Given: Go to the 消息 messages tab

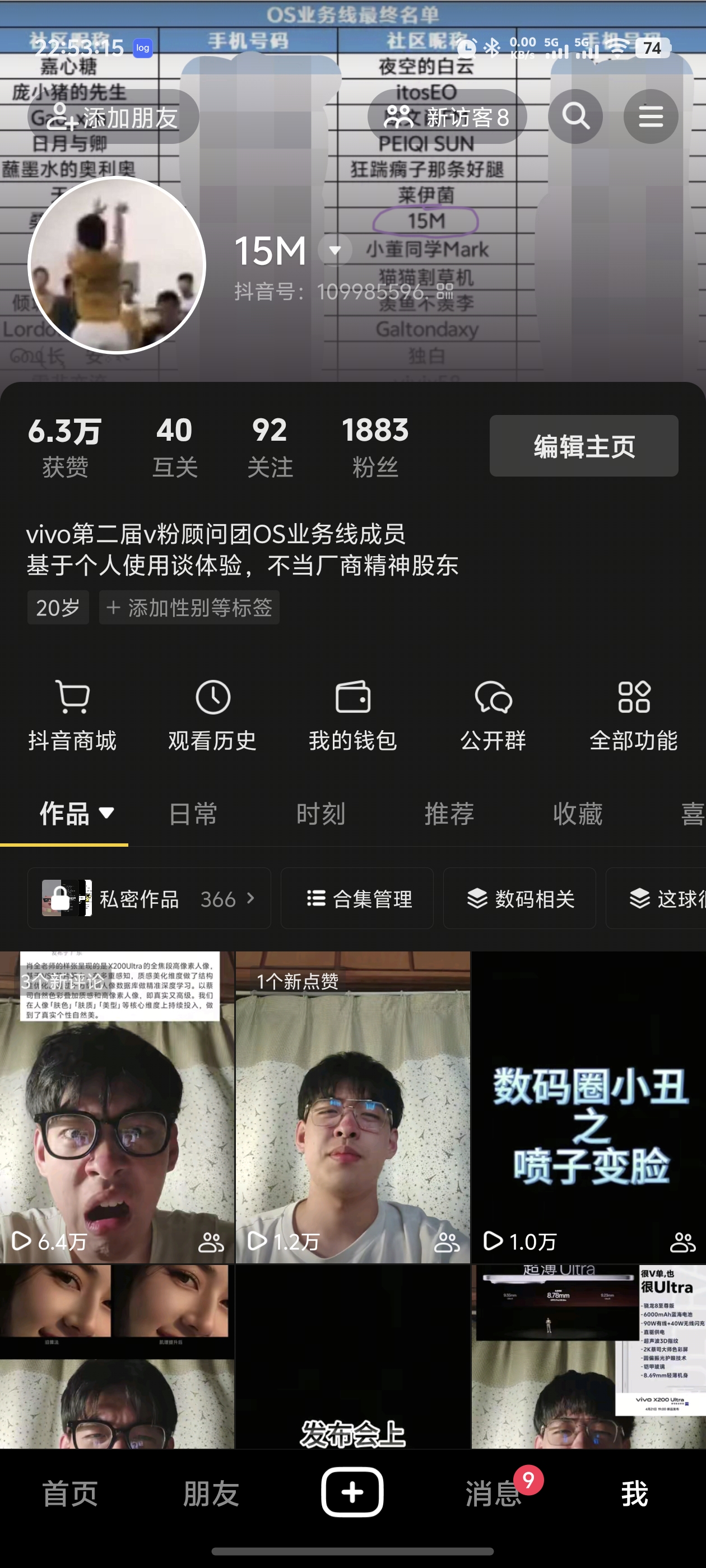Looking at the screenshot, I should (493, 1493).
